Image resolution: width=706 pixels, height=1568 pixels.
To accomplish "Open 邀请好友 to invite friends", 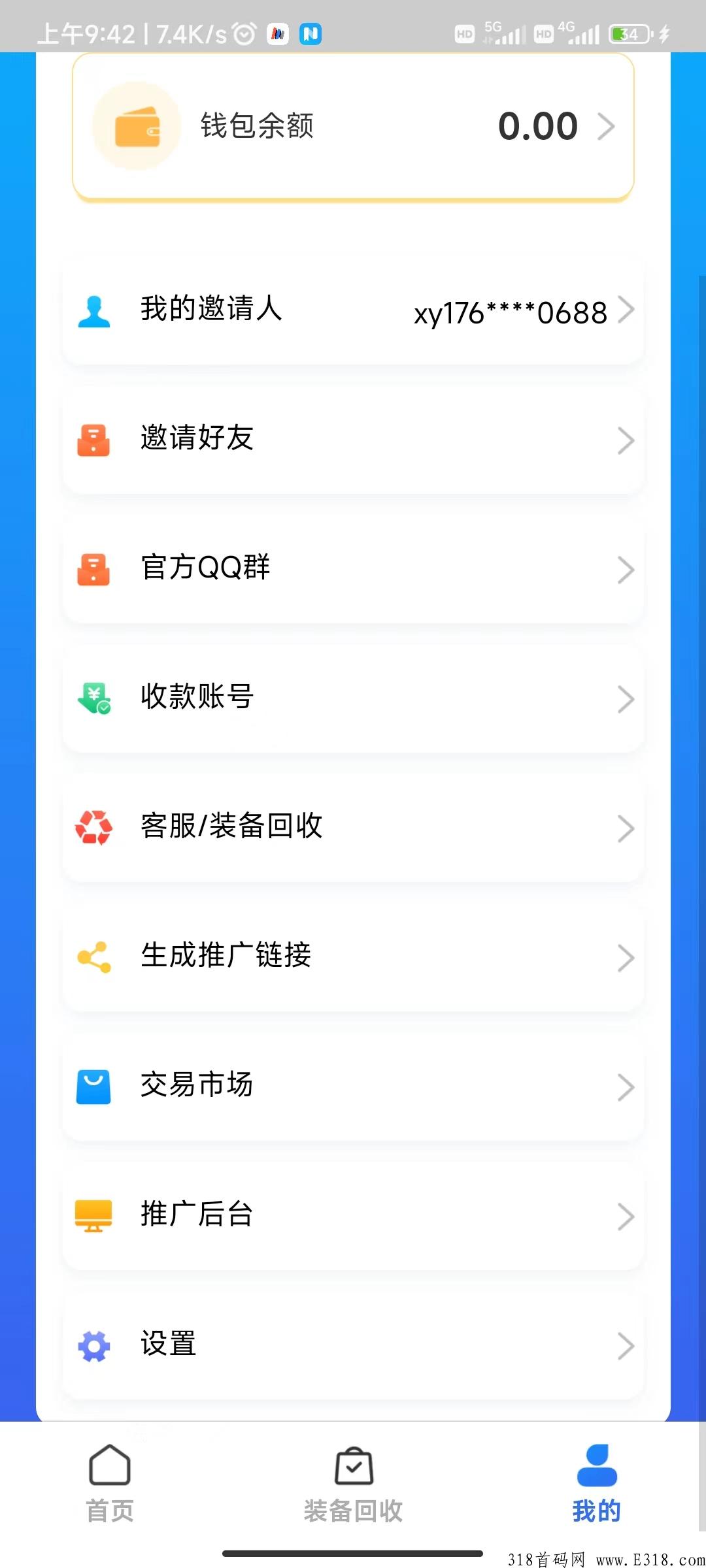I will click(x=353, y=440).
